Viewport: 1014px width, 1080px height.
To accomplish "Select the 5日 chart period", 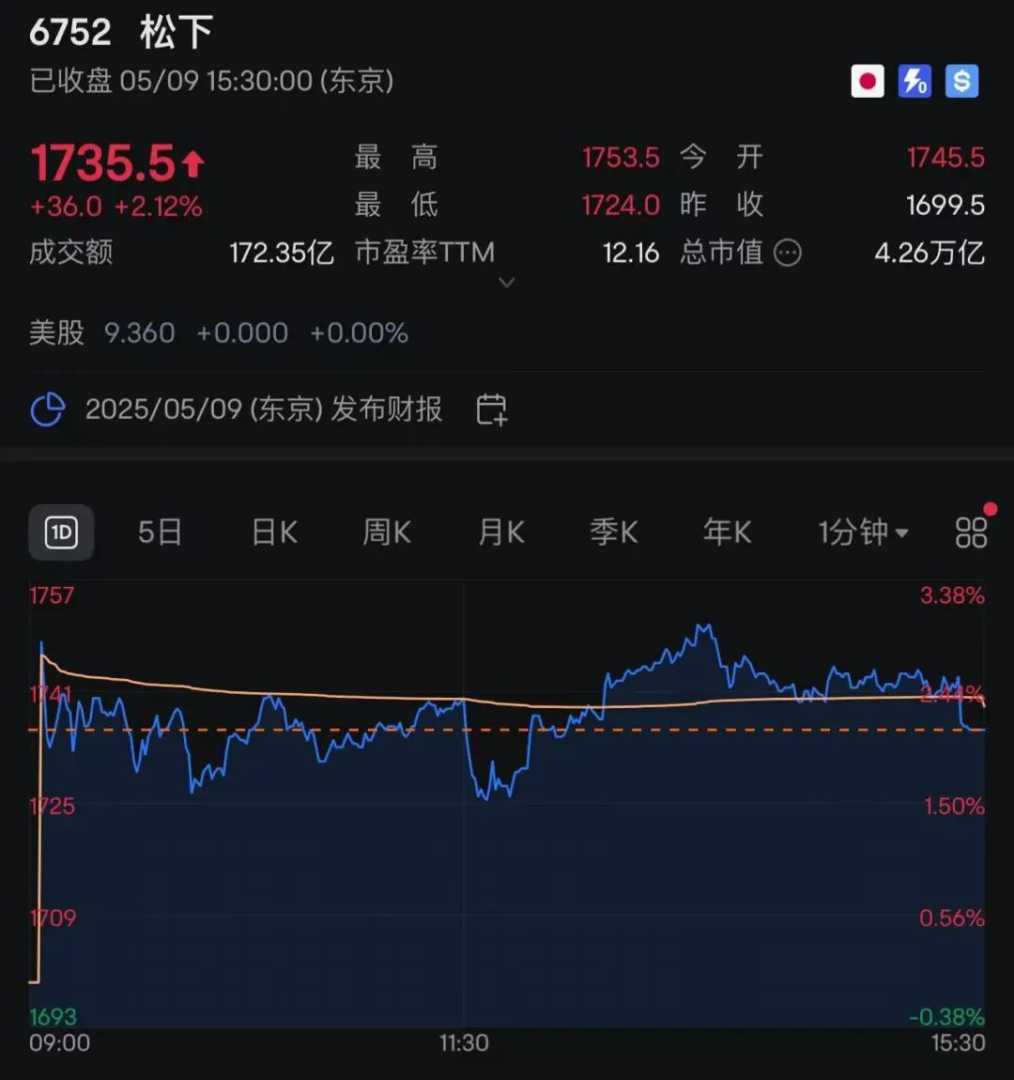I will [x=160, y=532].
